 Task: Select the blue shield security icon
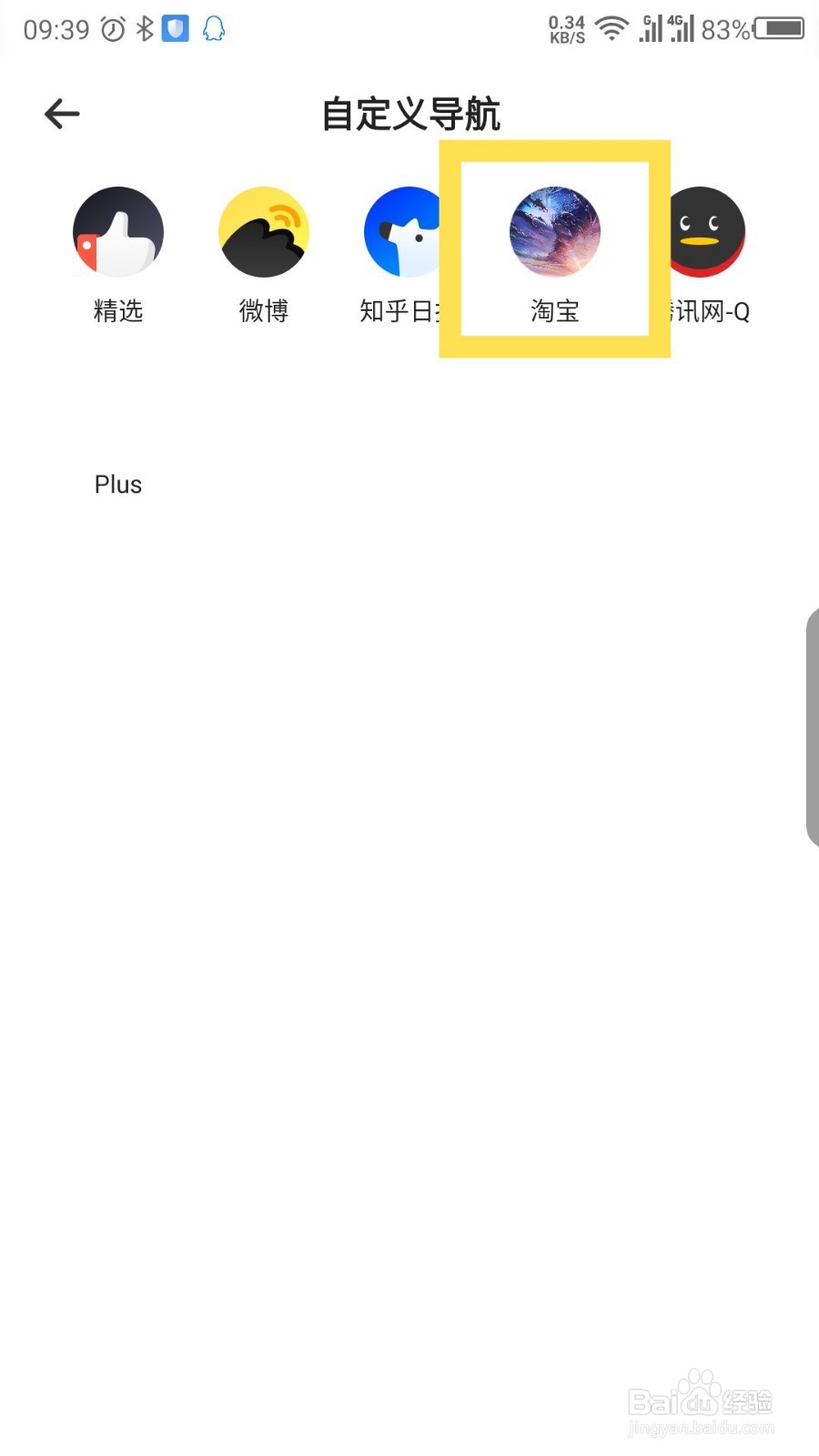(x=174, y=28)
